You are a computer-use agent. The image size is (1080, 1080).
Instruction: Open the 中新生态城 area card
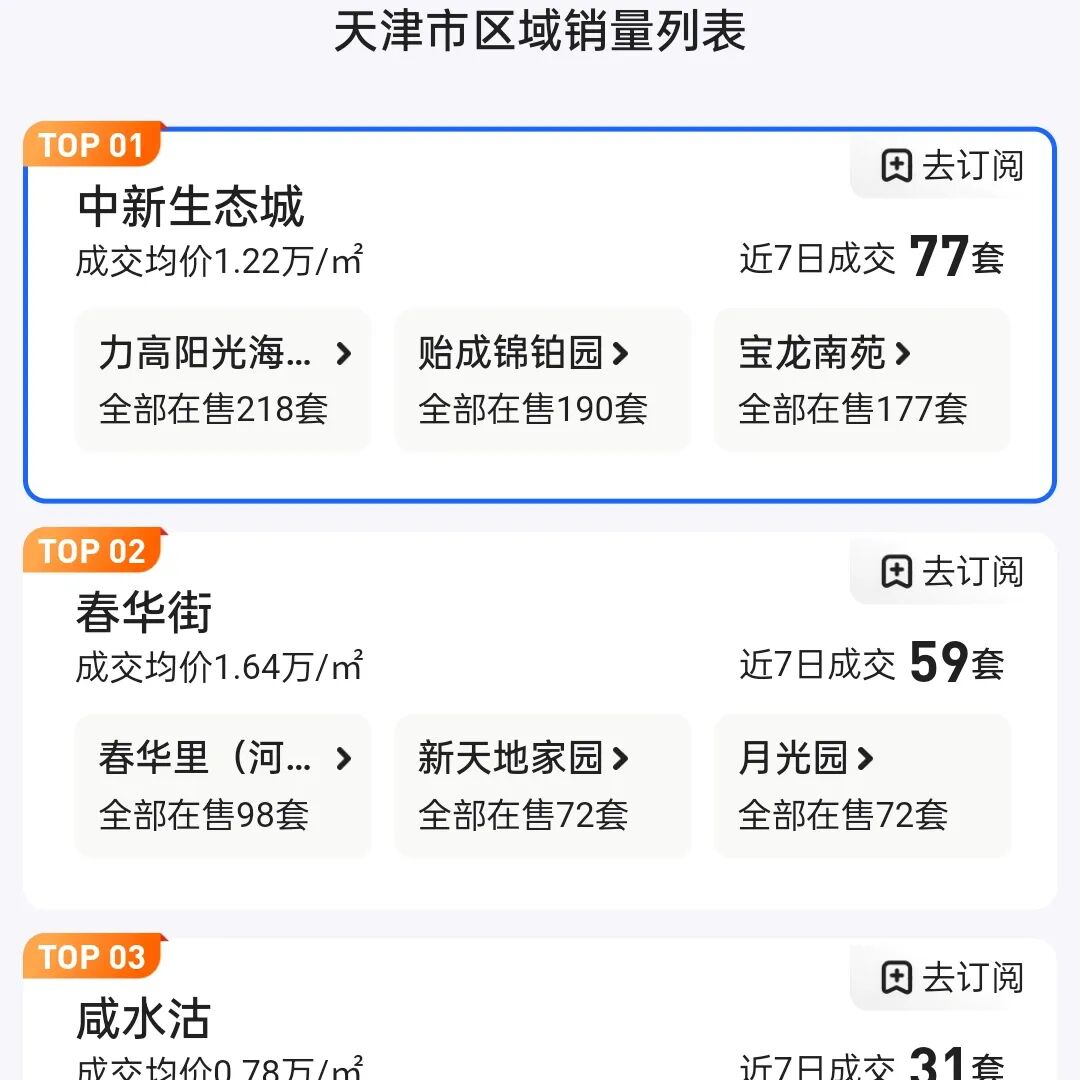coord(190,208)
